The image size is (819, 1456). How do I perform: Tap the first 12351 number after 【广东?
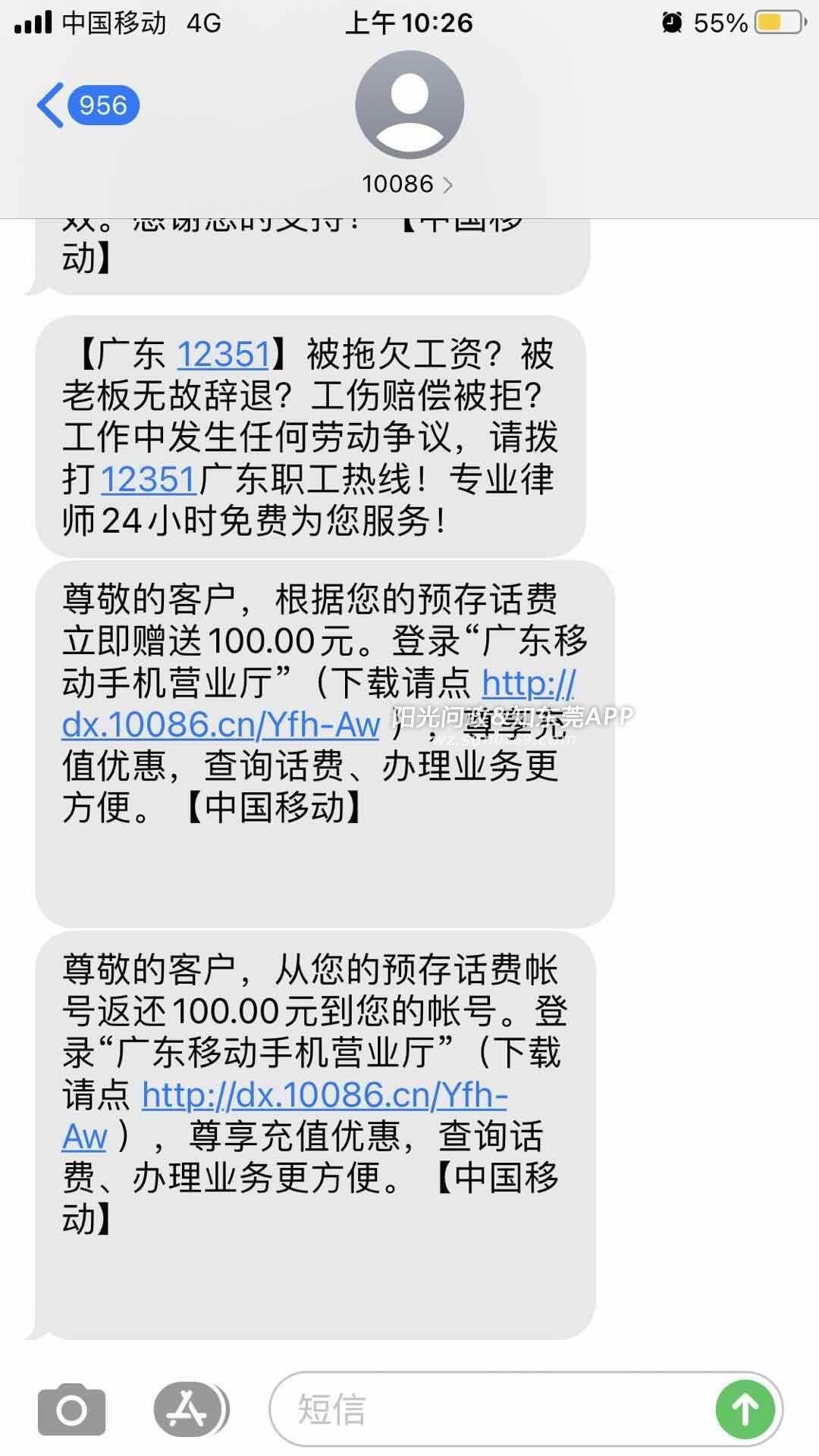point(224,354)
